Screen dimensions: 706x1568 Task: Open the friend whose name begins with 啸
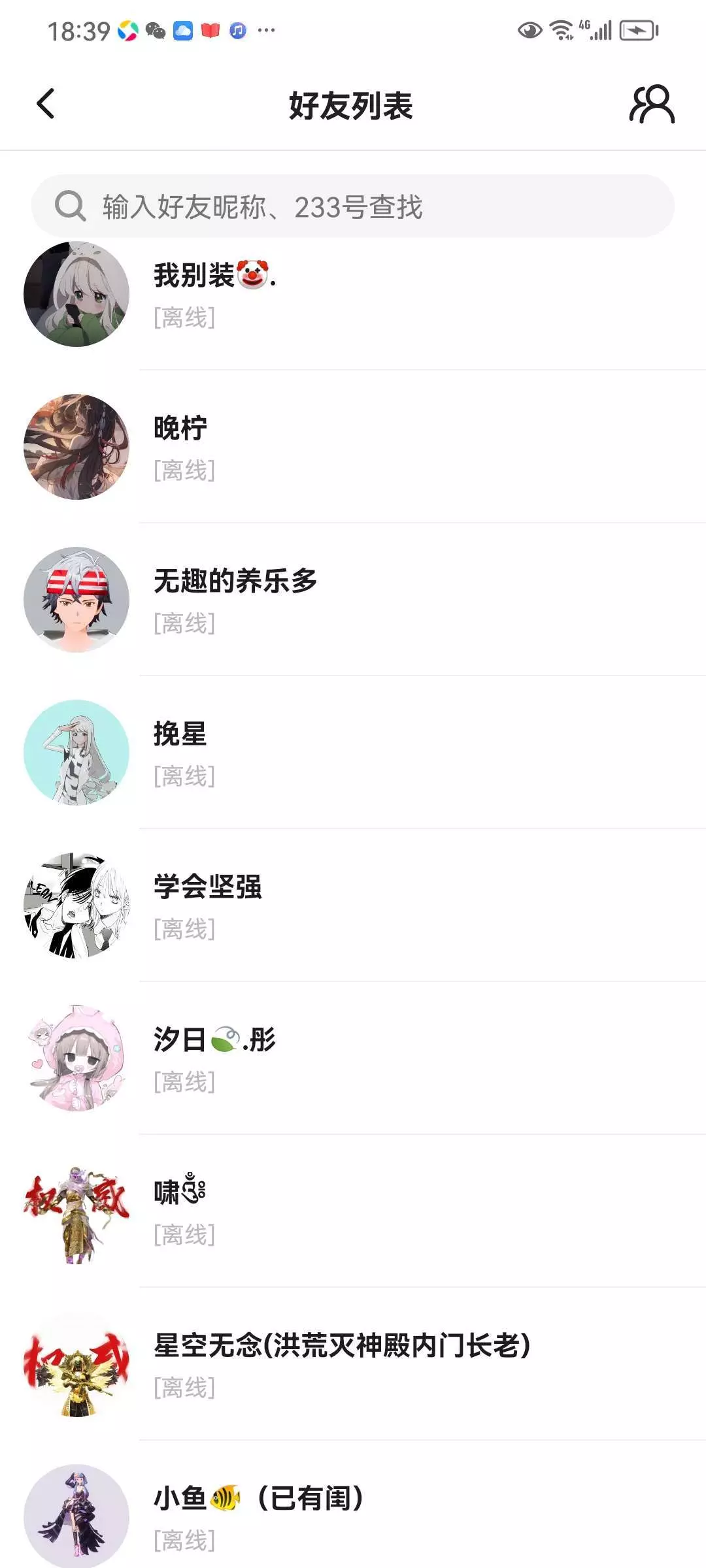pyautogui.click(x=353, y=1213)
